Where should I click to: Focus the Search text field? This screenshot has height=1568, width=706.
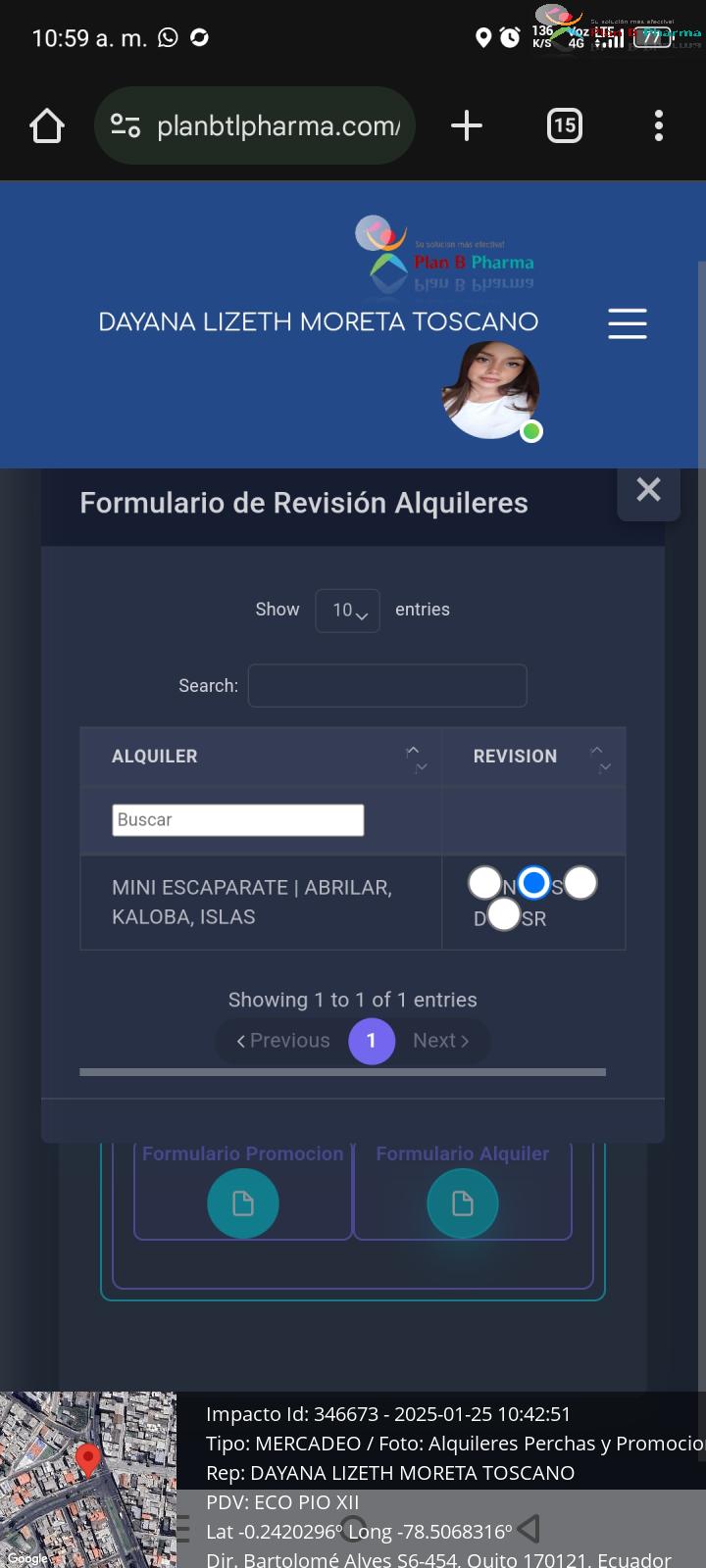pos(387,685)
